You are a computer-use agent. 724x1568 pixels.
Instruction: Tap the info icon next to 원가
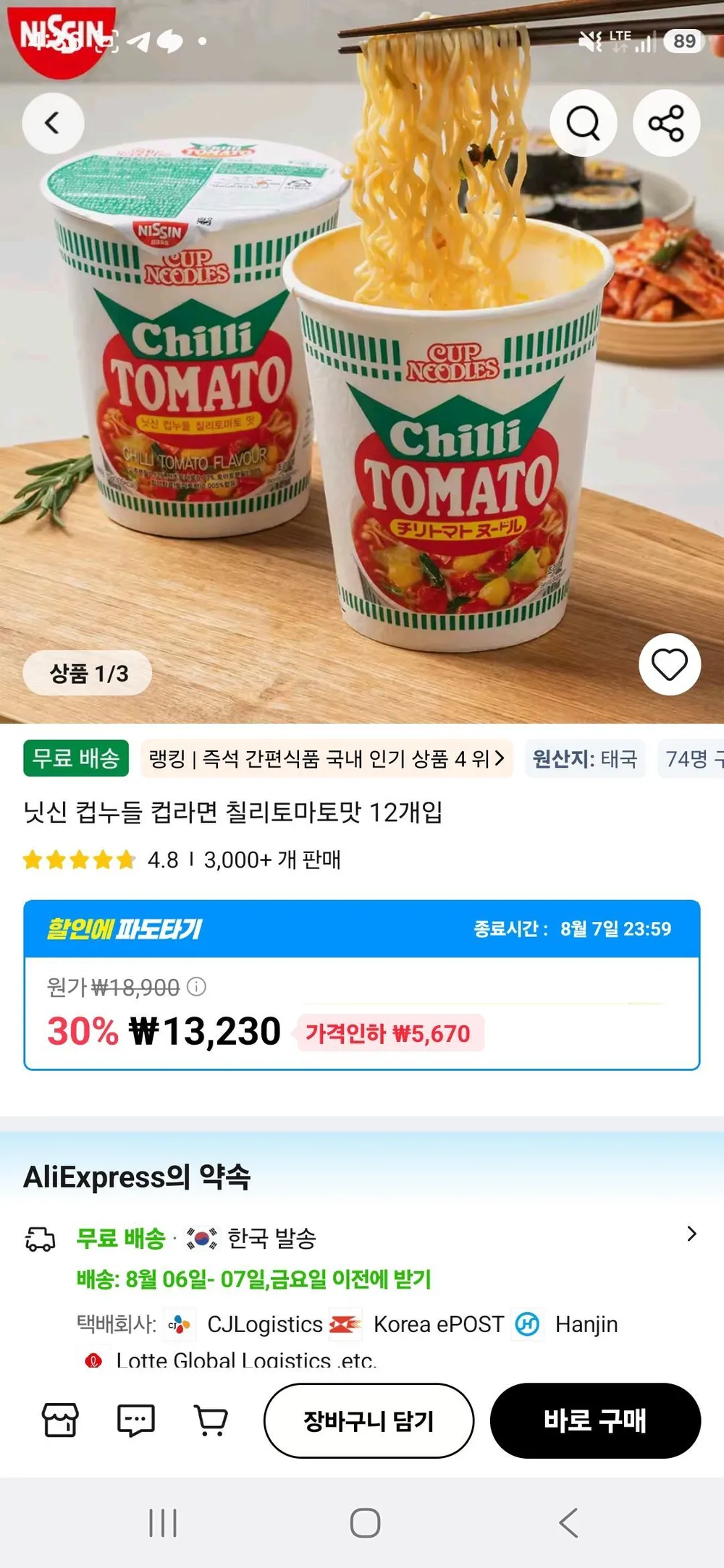[x=197, y=986]
